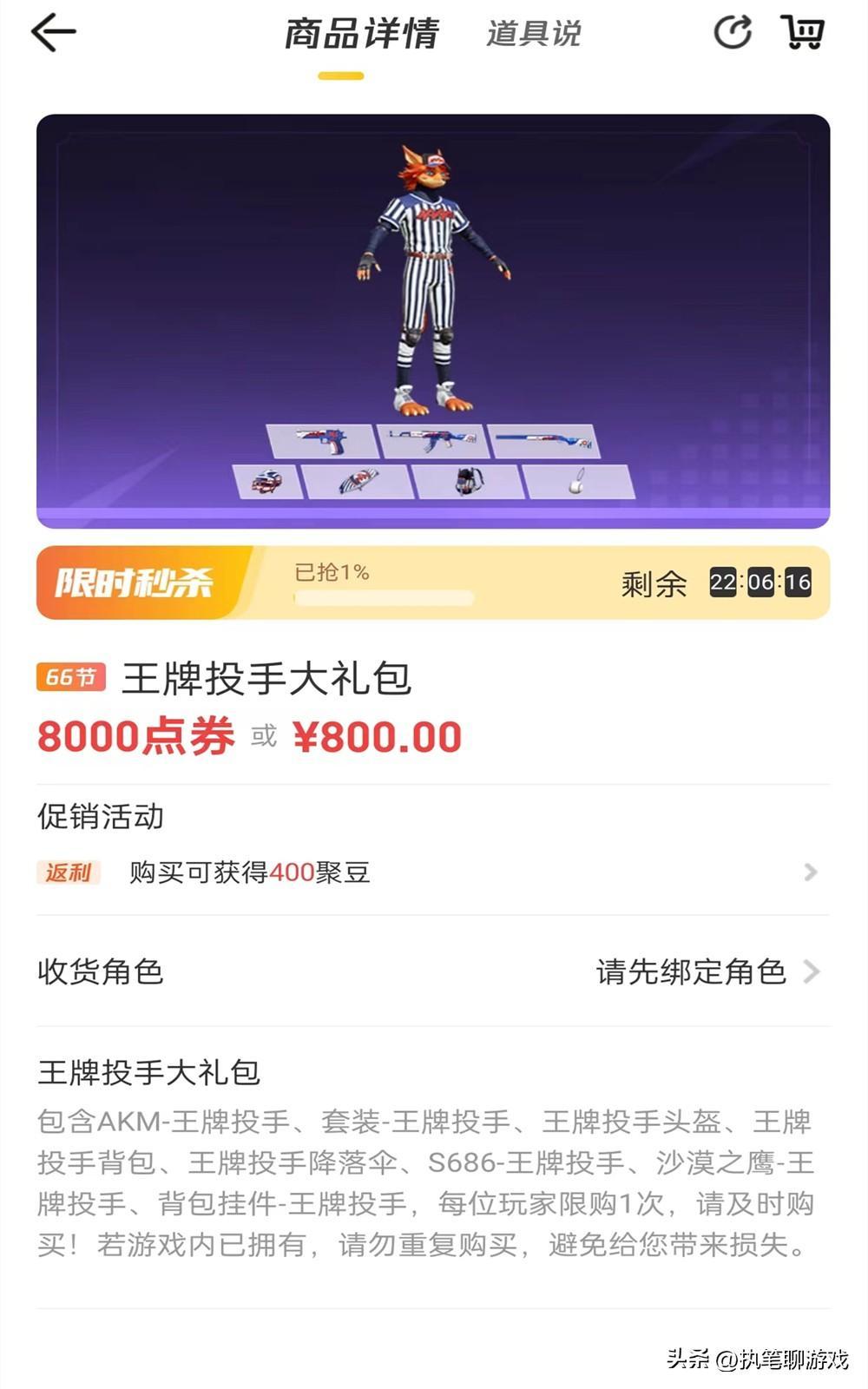Image resolution: width=868 pixels, height=1389 pixels.
Task: View the 王牌投手 bundle product image
Action: [x=432, y=320]
